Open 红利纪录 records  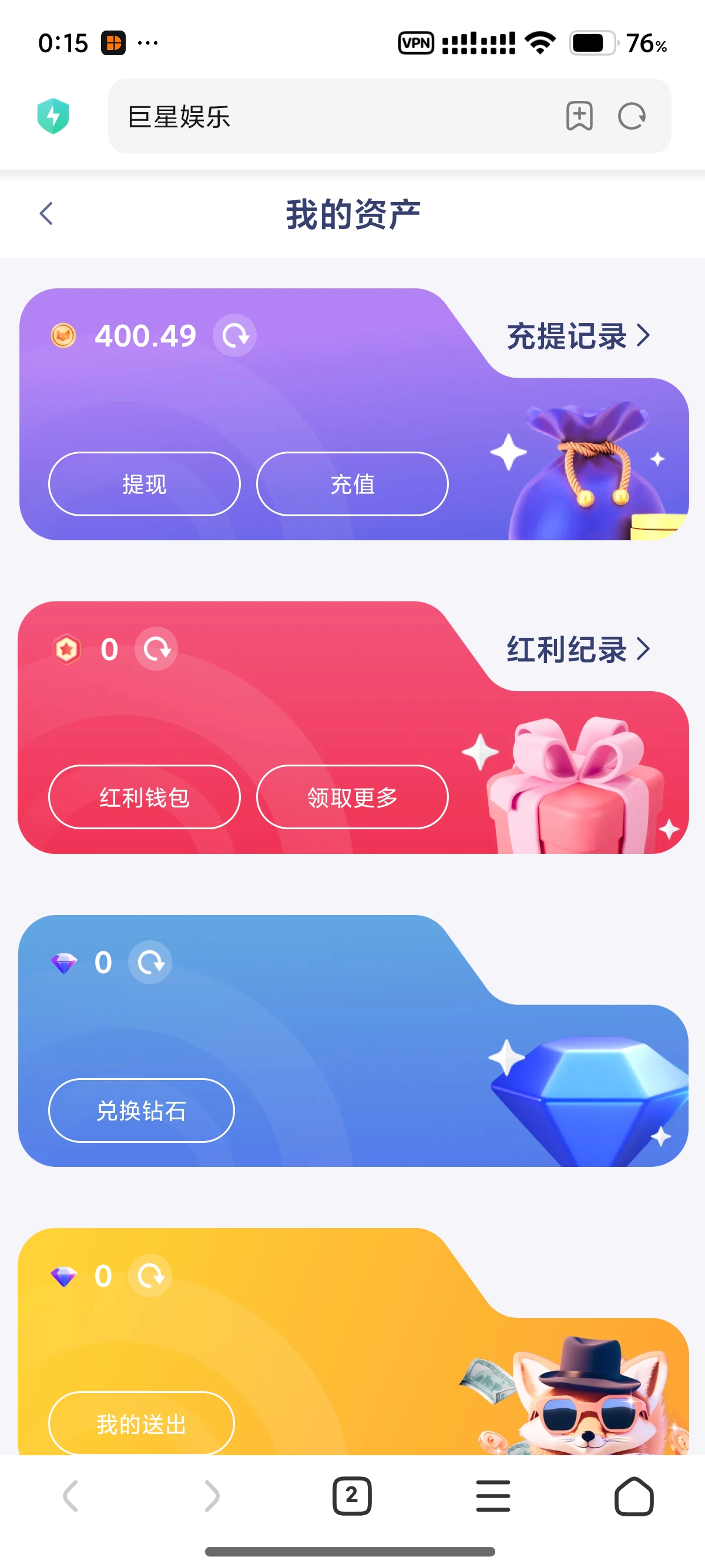(578, 650)
